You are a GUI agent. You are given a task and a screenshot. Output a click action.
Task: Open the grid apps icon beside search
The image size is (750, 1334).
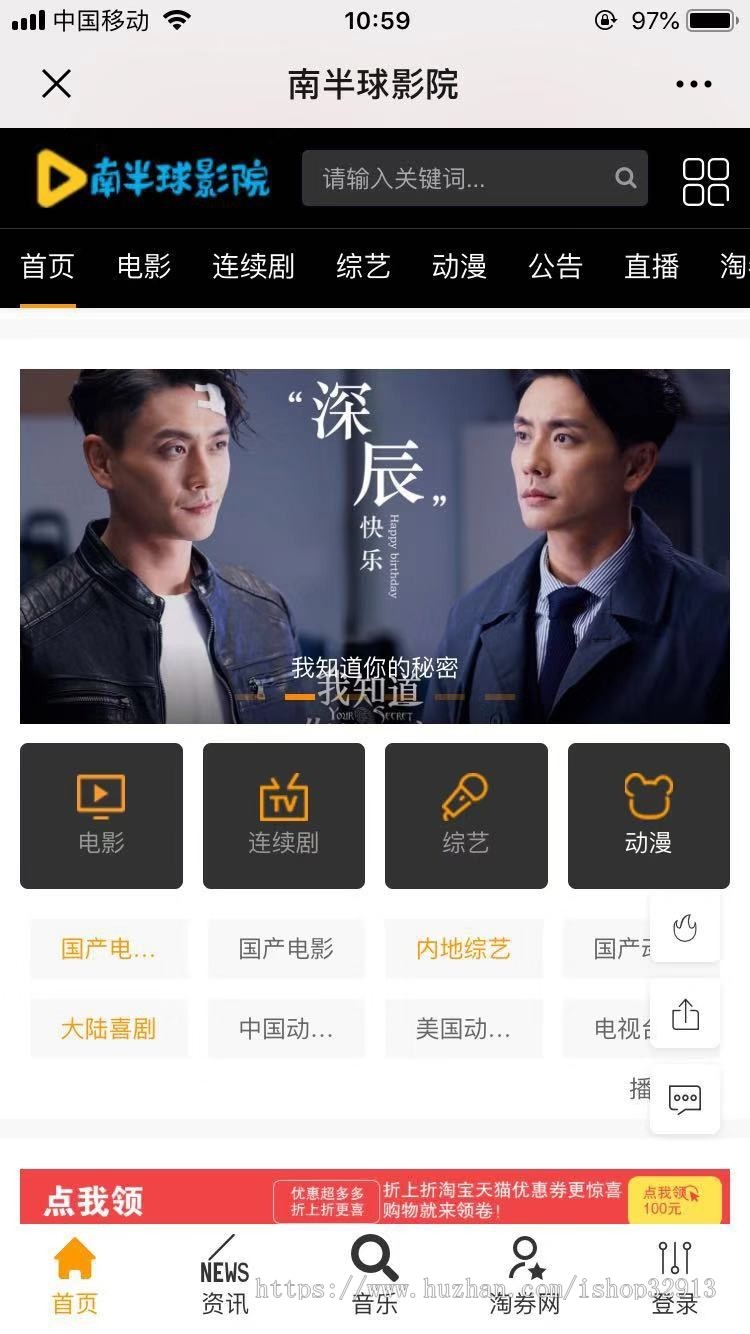pos(707,178)
